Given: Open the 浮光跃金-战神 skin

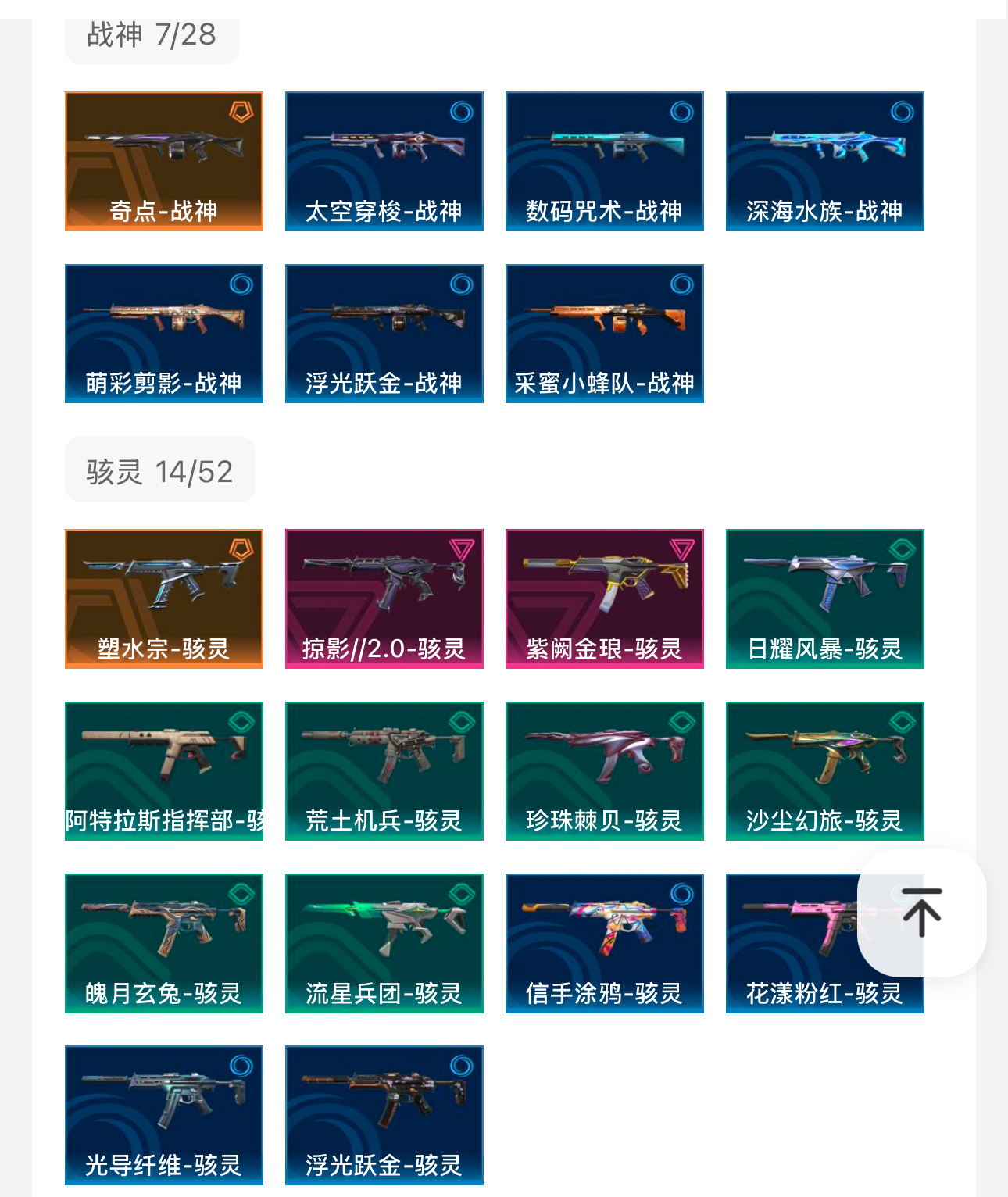Looking at the screenshot, I should point(384,334).
